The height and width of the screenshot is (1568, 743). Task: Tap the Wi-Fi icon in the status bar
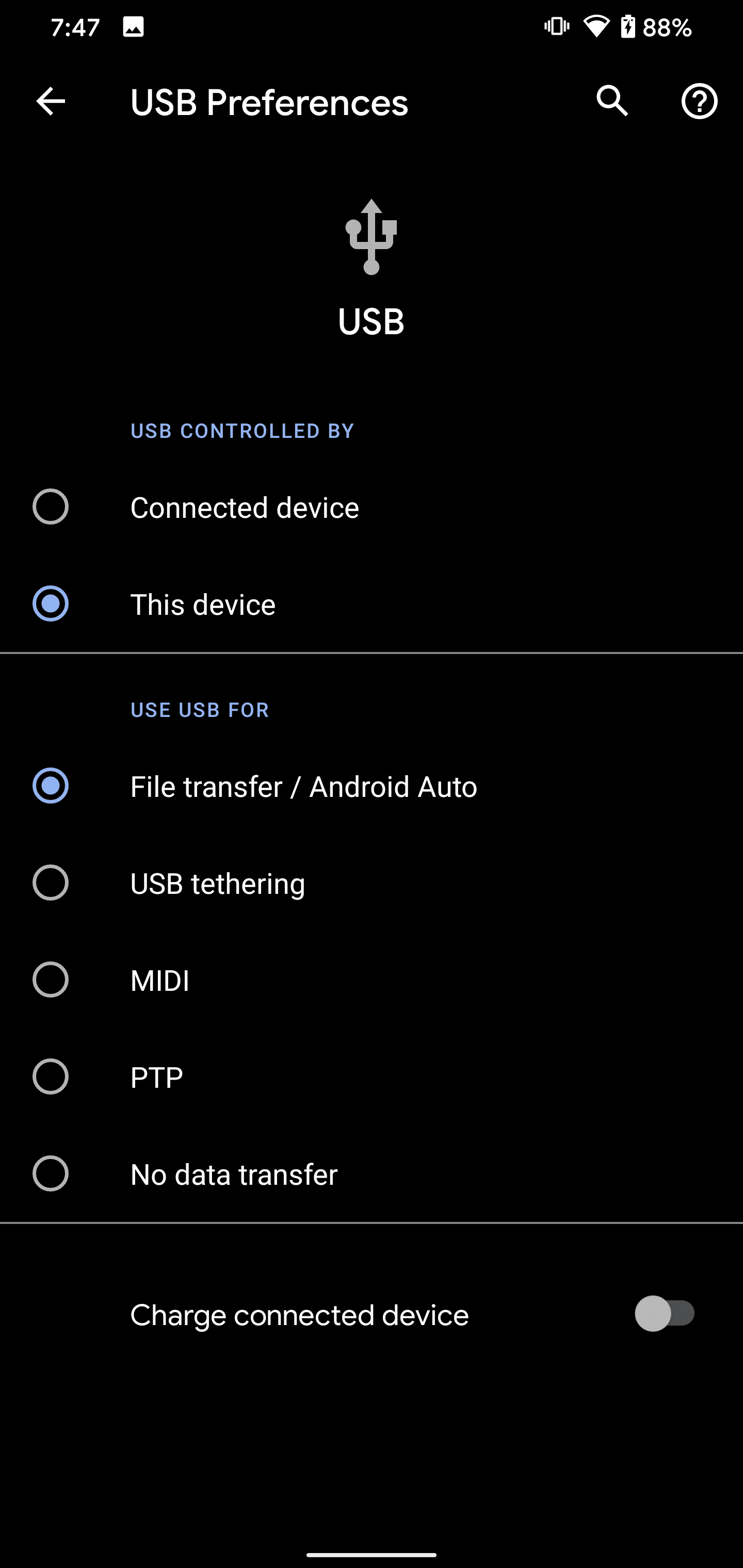[597, 27]
